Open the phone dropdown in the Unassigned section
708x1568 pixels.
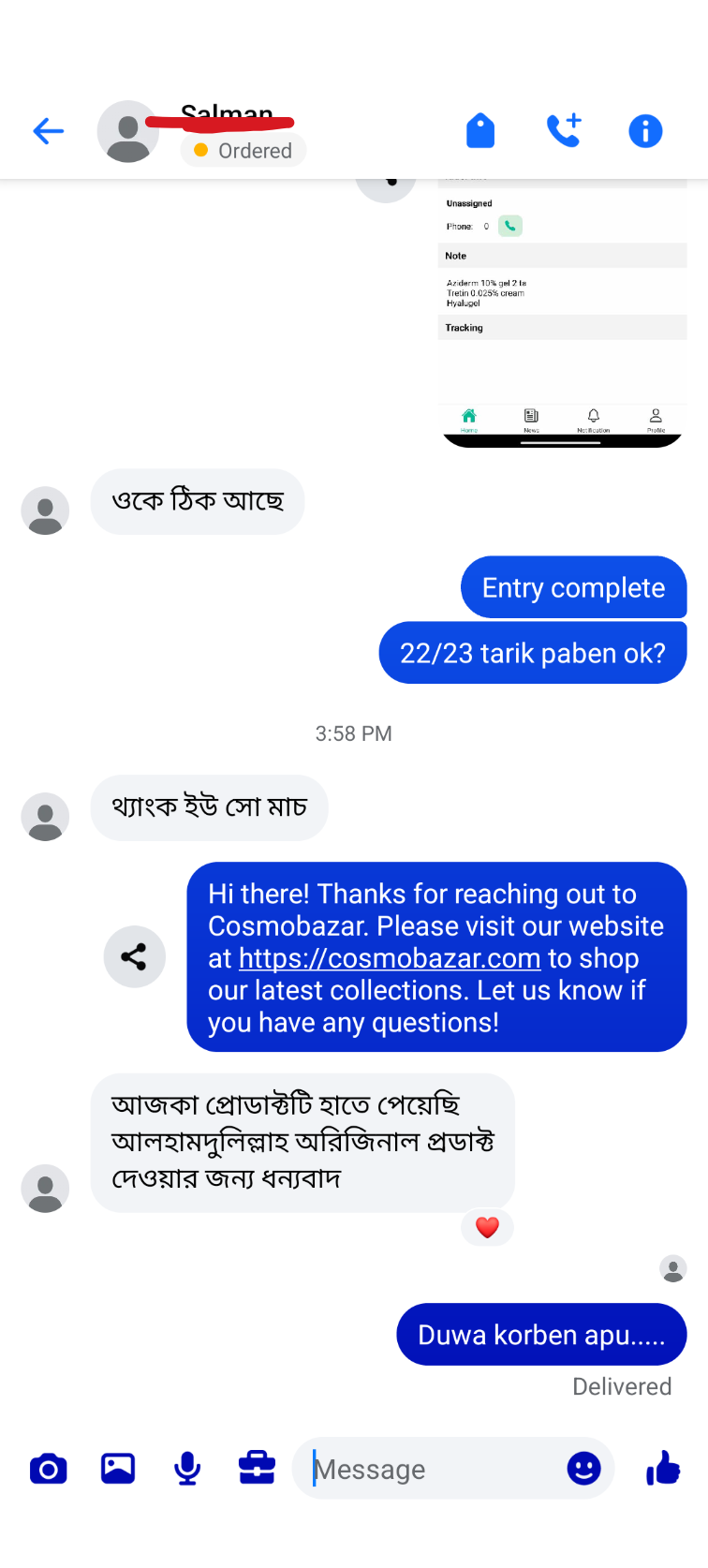[509, 226]
